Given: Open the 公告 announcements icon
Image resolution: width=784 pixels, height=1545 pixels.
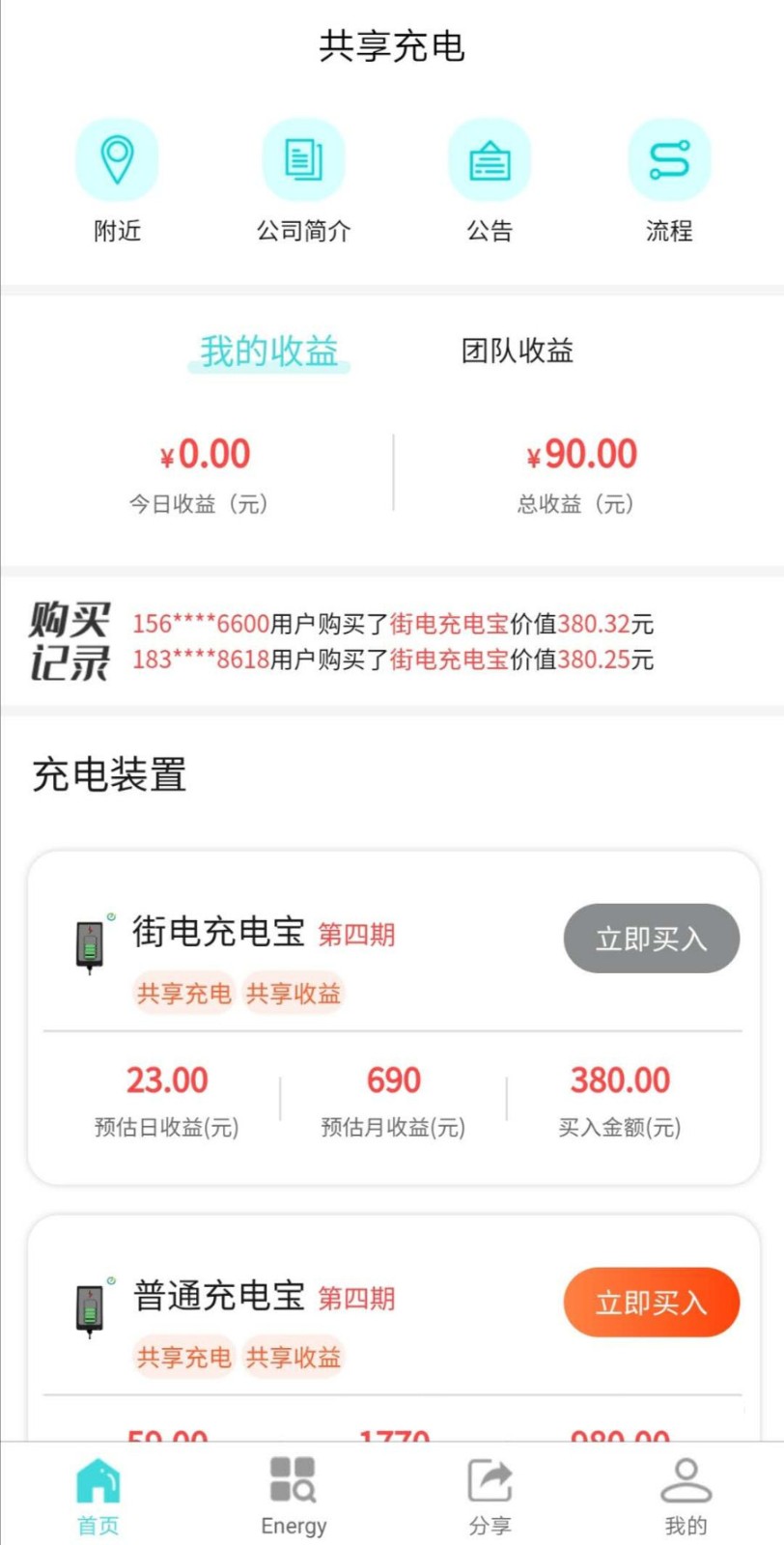Looking at the screenshot, I should 489,158.
